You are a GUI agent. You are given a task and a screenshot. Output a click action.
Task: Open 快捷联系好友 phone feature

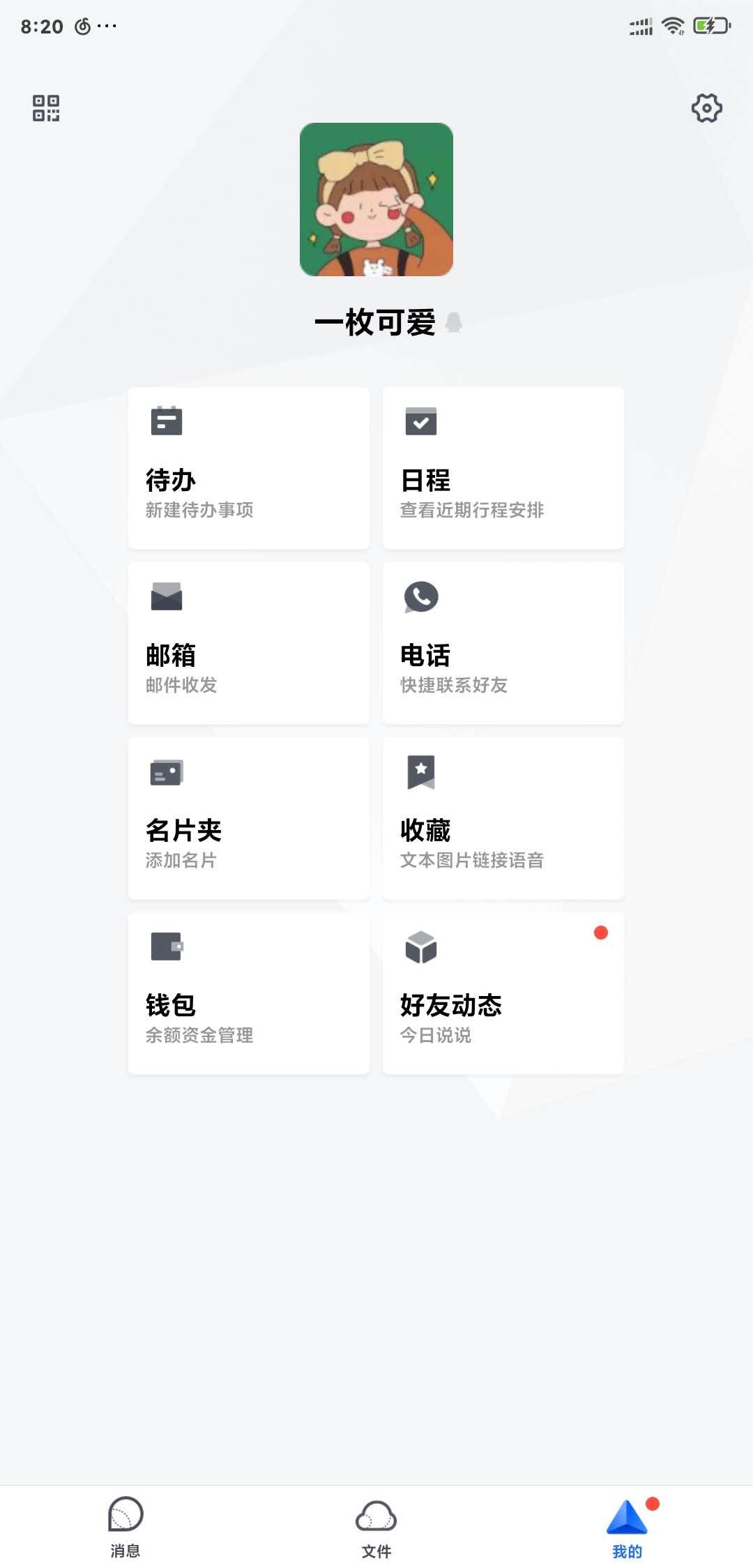[453, 686]
